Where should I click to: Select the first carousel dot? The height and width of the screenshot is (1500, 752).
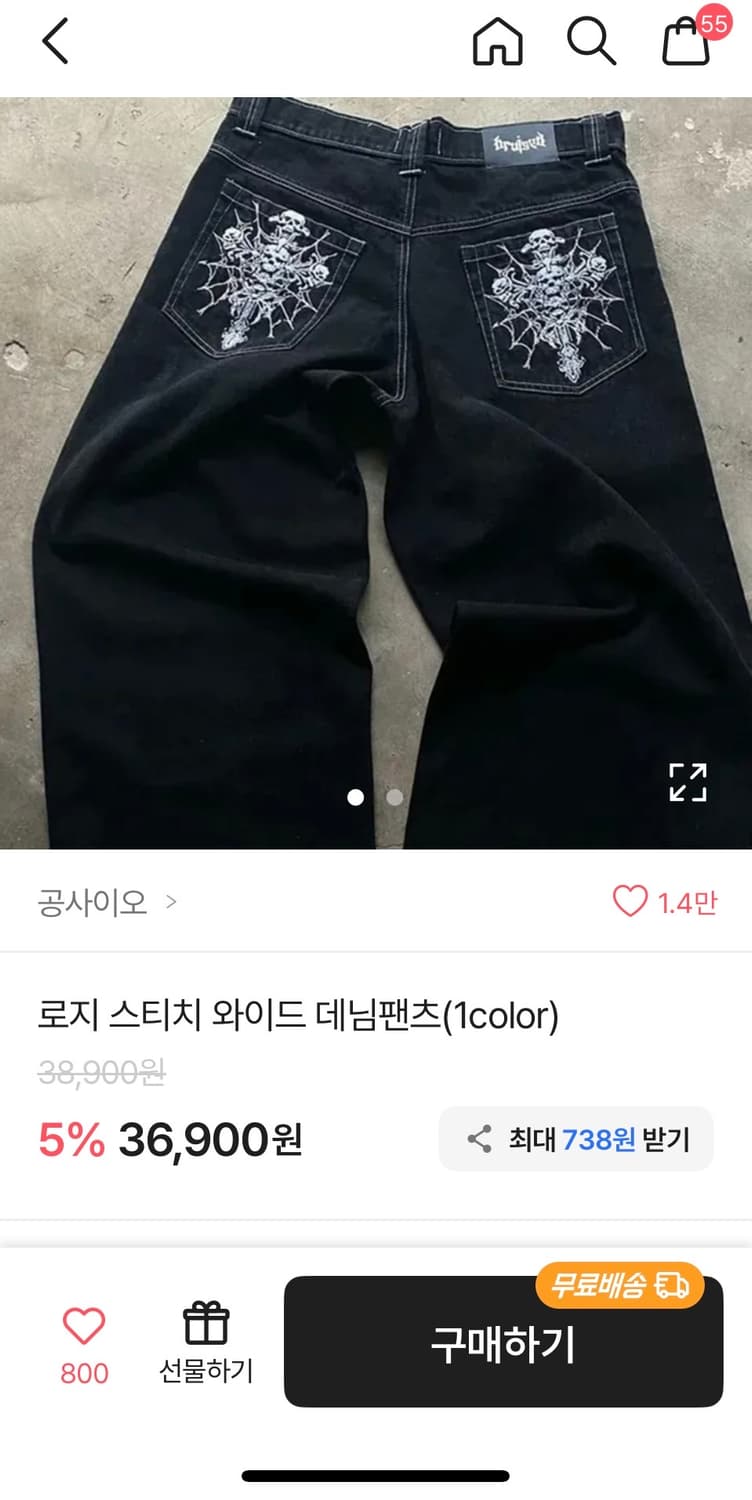click(354, 799)
